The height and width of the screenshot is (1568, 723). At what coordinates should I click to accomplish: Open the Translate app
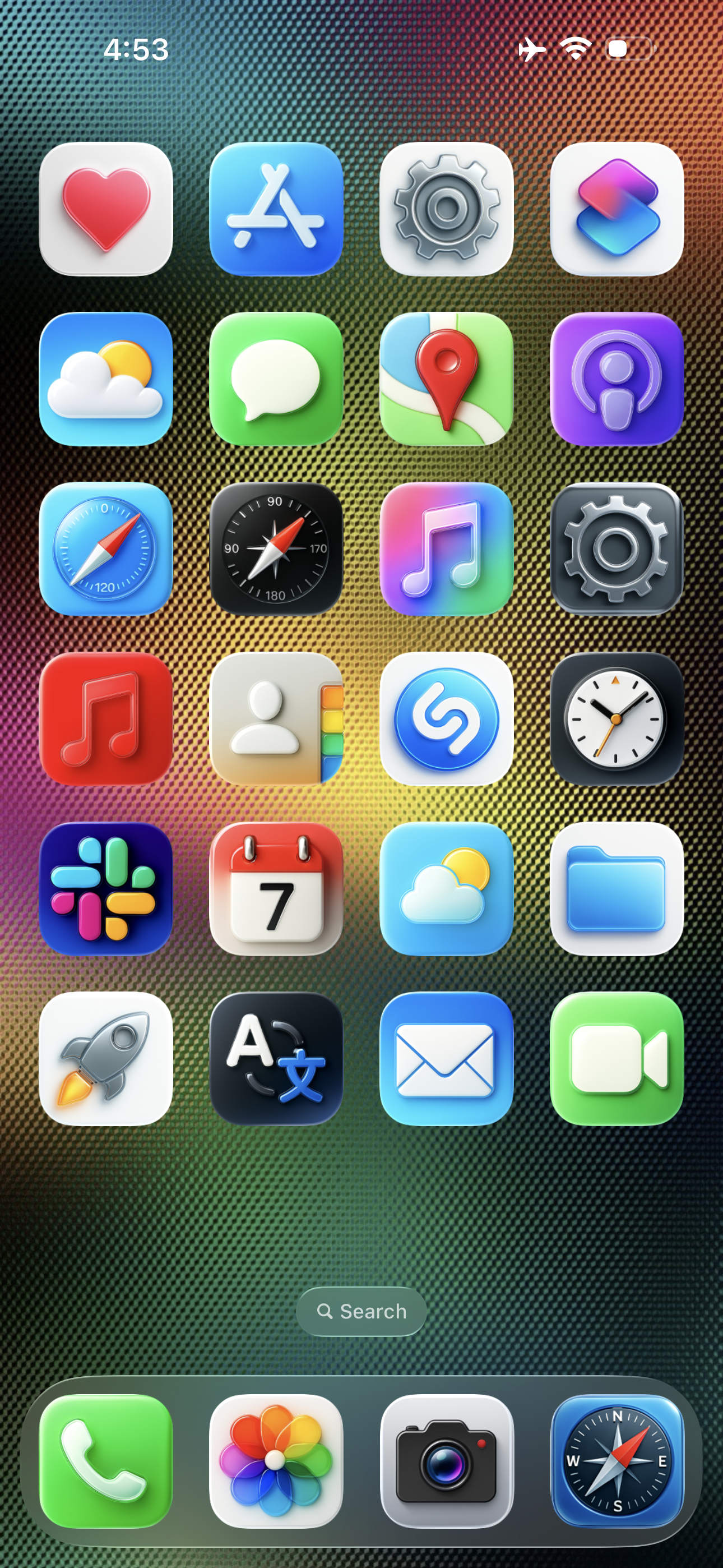coord(276,1058)
